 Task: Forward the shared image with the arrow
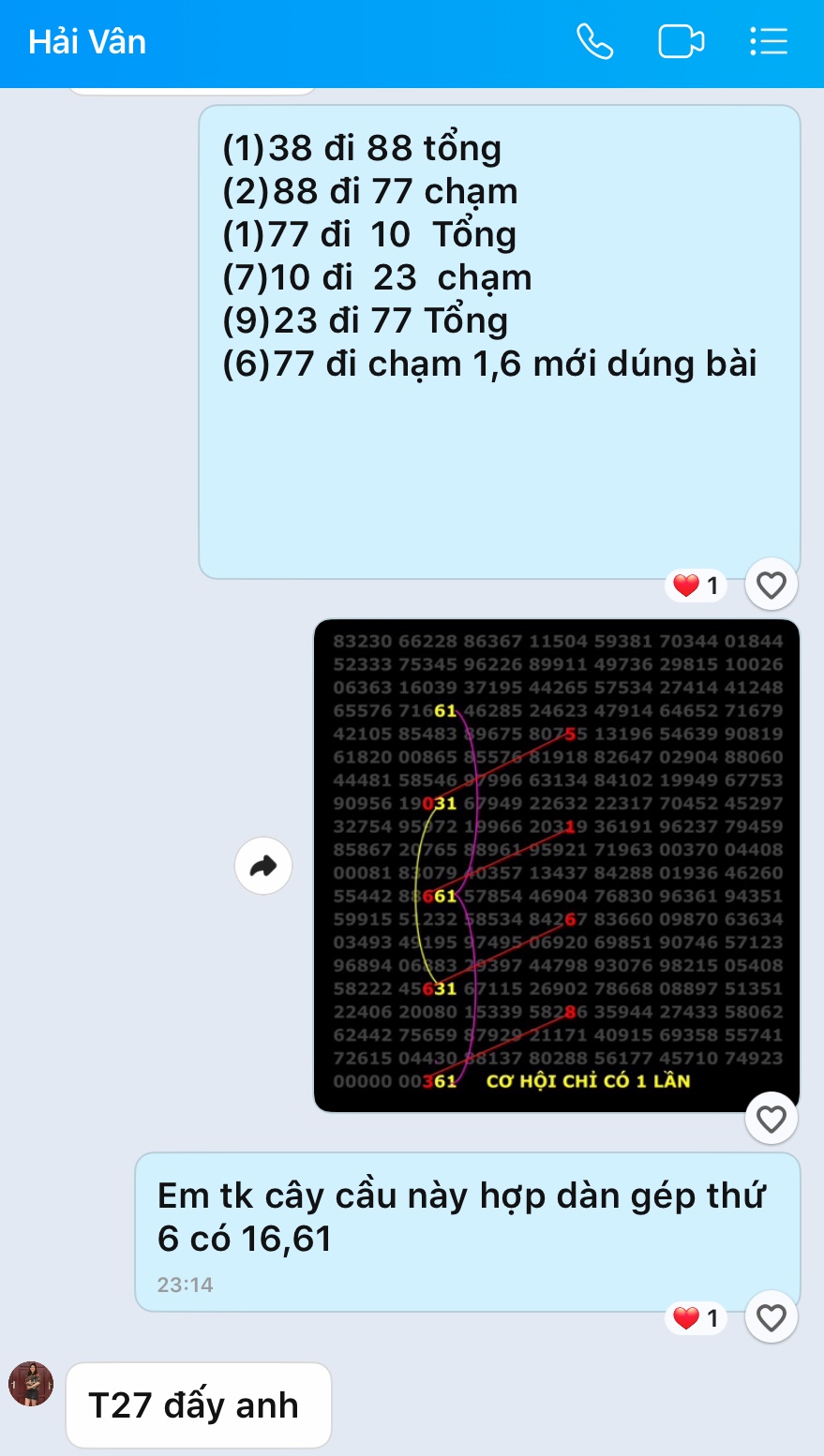(x=263, y=865)
